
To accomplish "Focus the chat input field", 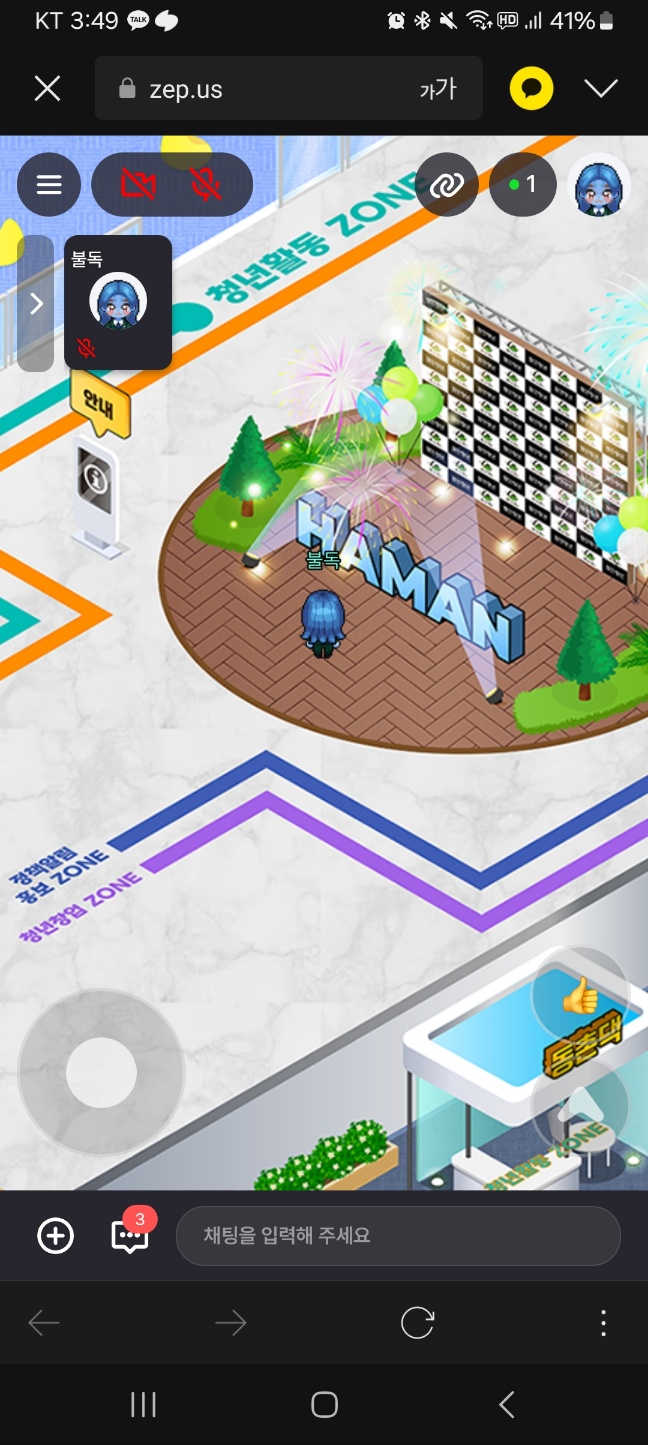I will (398, 1236).
